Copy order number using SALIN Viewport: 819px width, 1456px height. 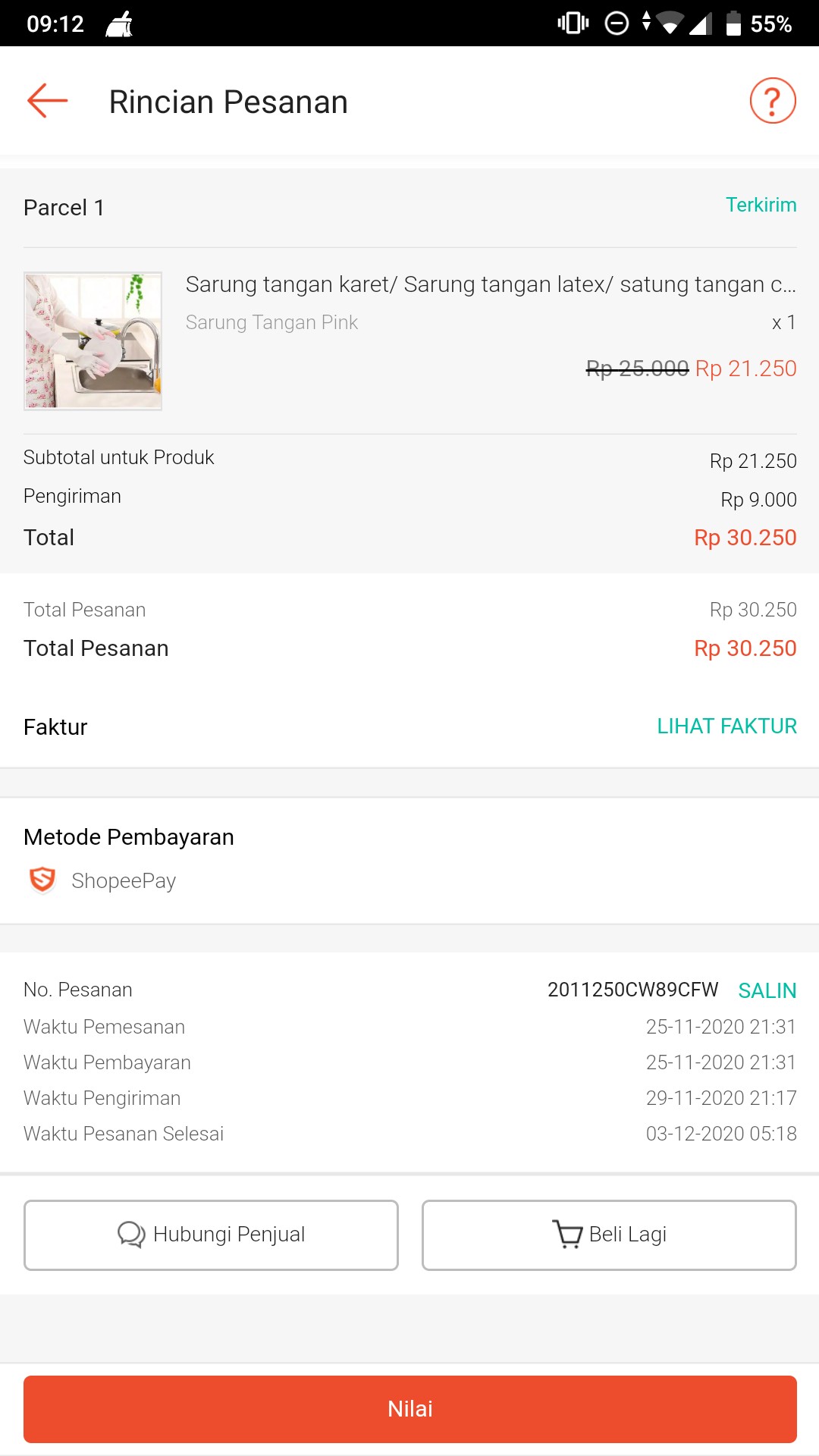(x=767, y=990)
